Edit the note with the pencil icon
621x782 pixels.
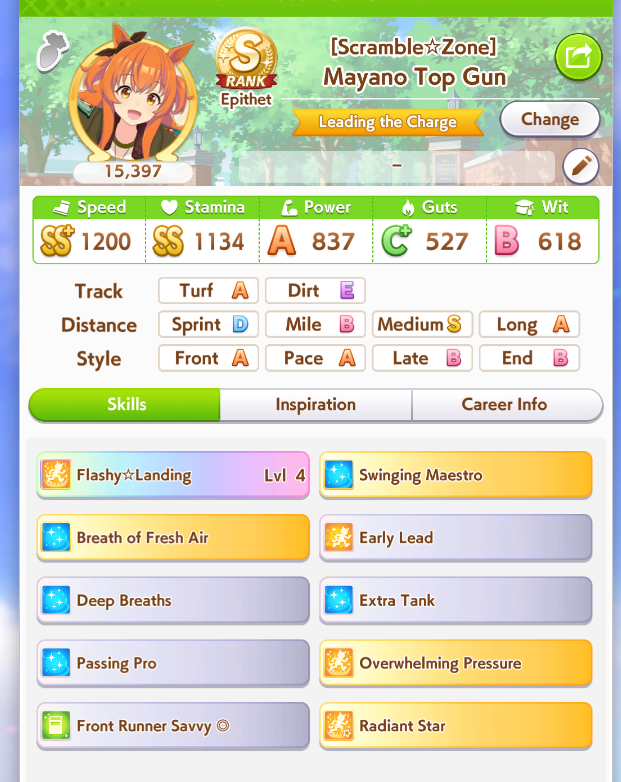click(x=581, y=166)
